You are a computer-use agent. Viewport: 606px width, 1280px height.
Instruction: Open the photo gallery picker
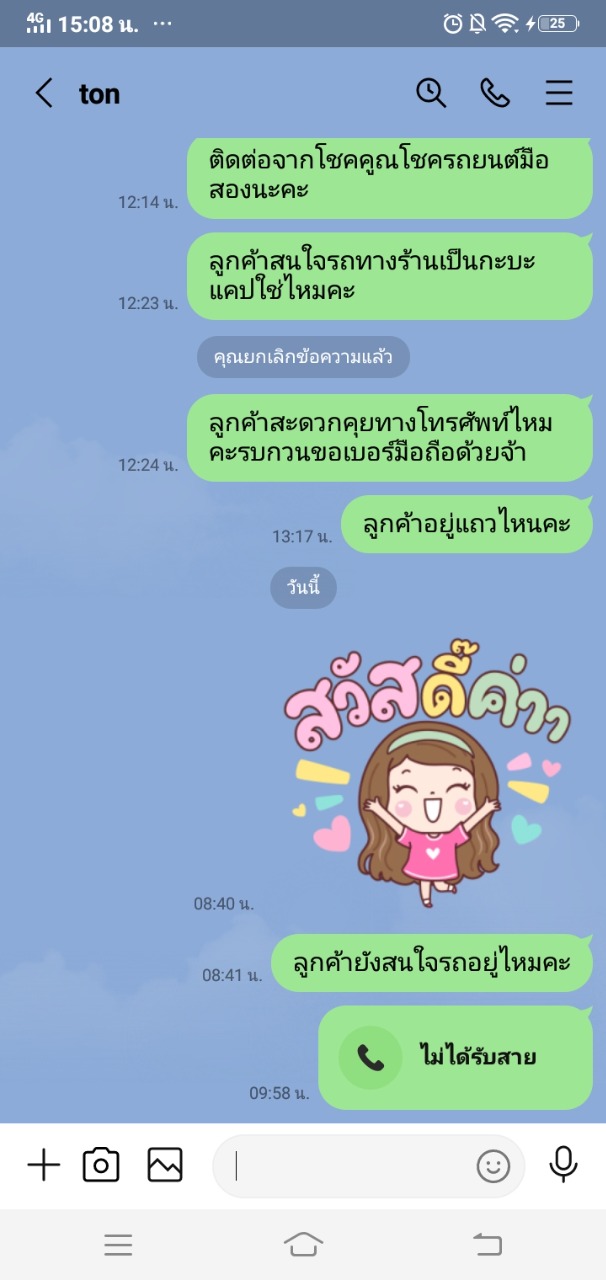(x=165, y=1165)
